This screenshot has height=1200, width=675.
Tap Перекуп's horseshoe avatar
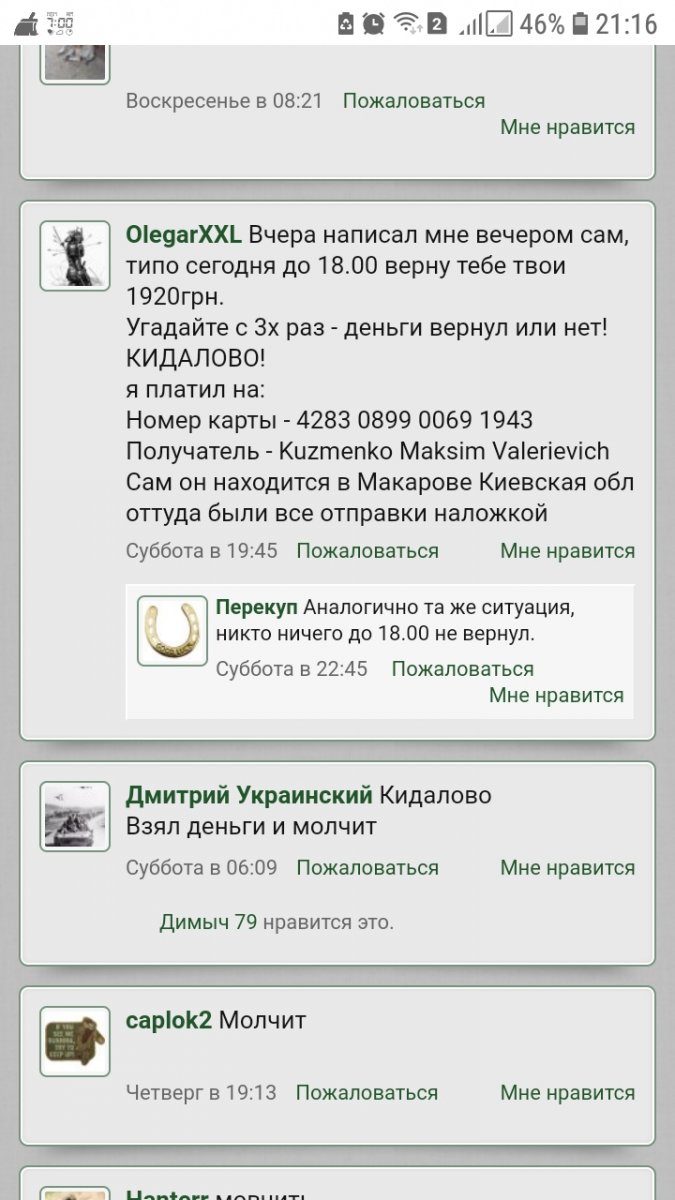click(x=172, y=632)
